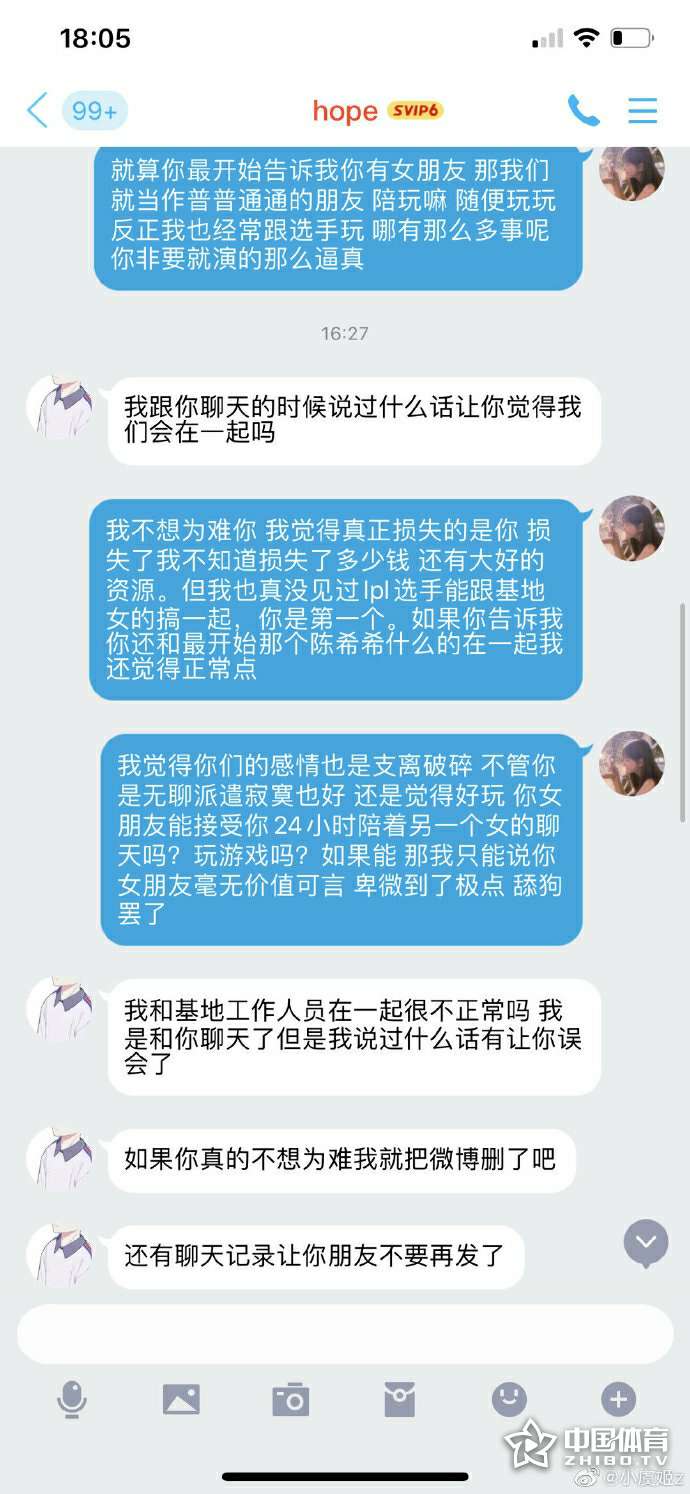
Task: Tap the message input field
Action: point(345,1334)
